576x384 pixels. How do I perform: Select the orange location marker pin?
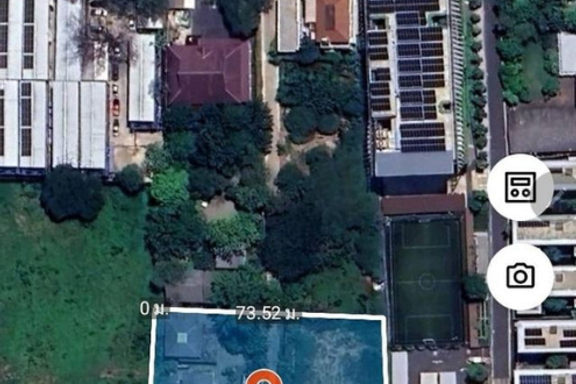click(264, 377)
